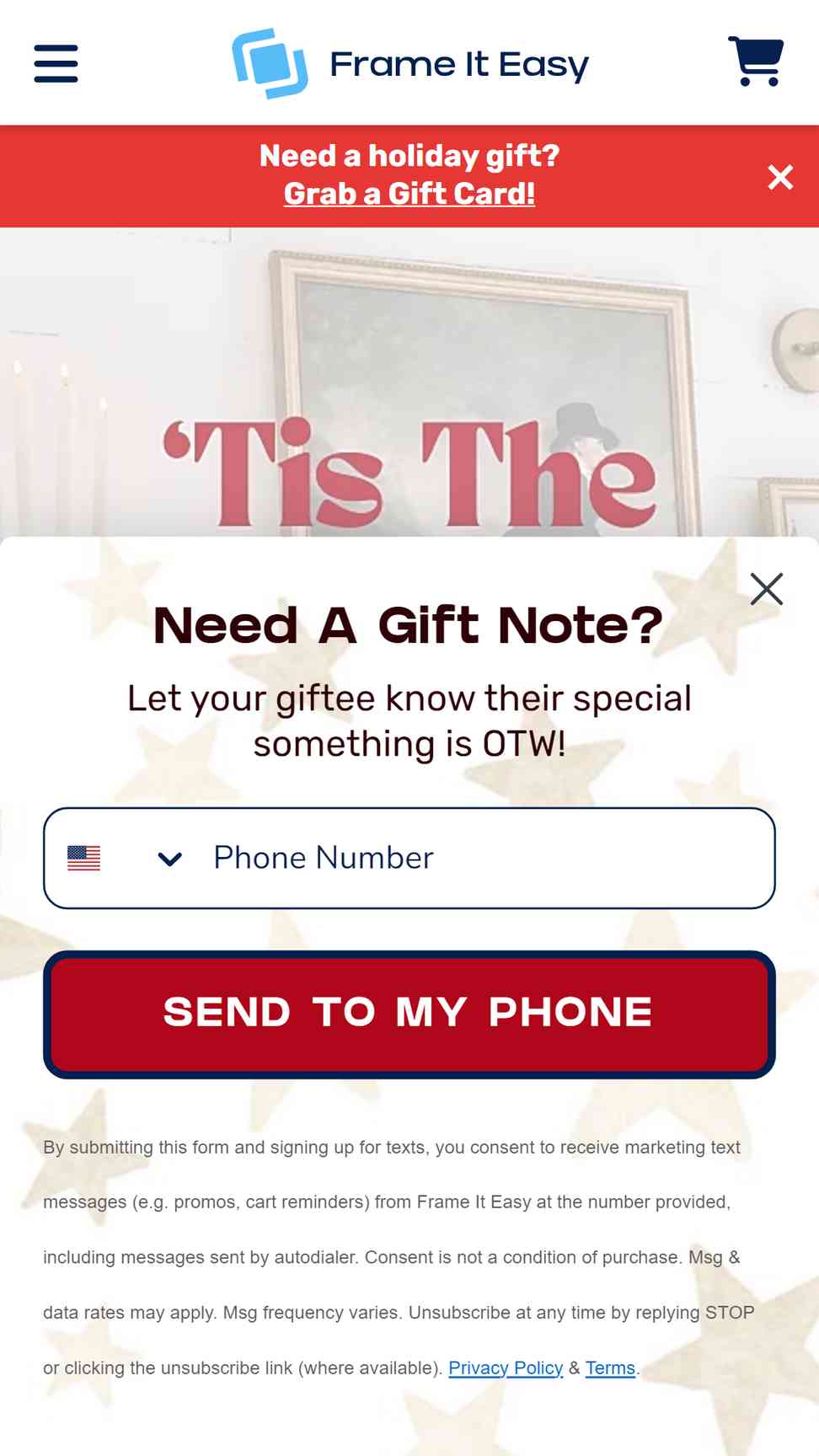Dismiss the red holiday gift banner
The width and height of the screenshot is (819, 1456).
780,177
